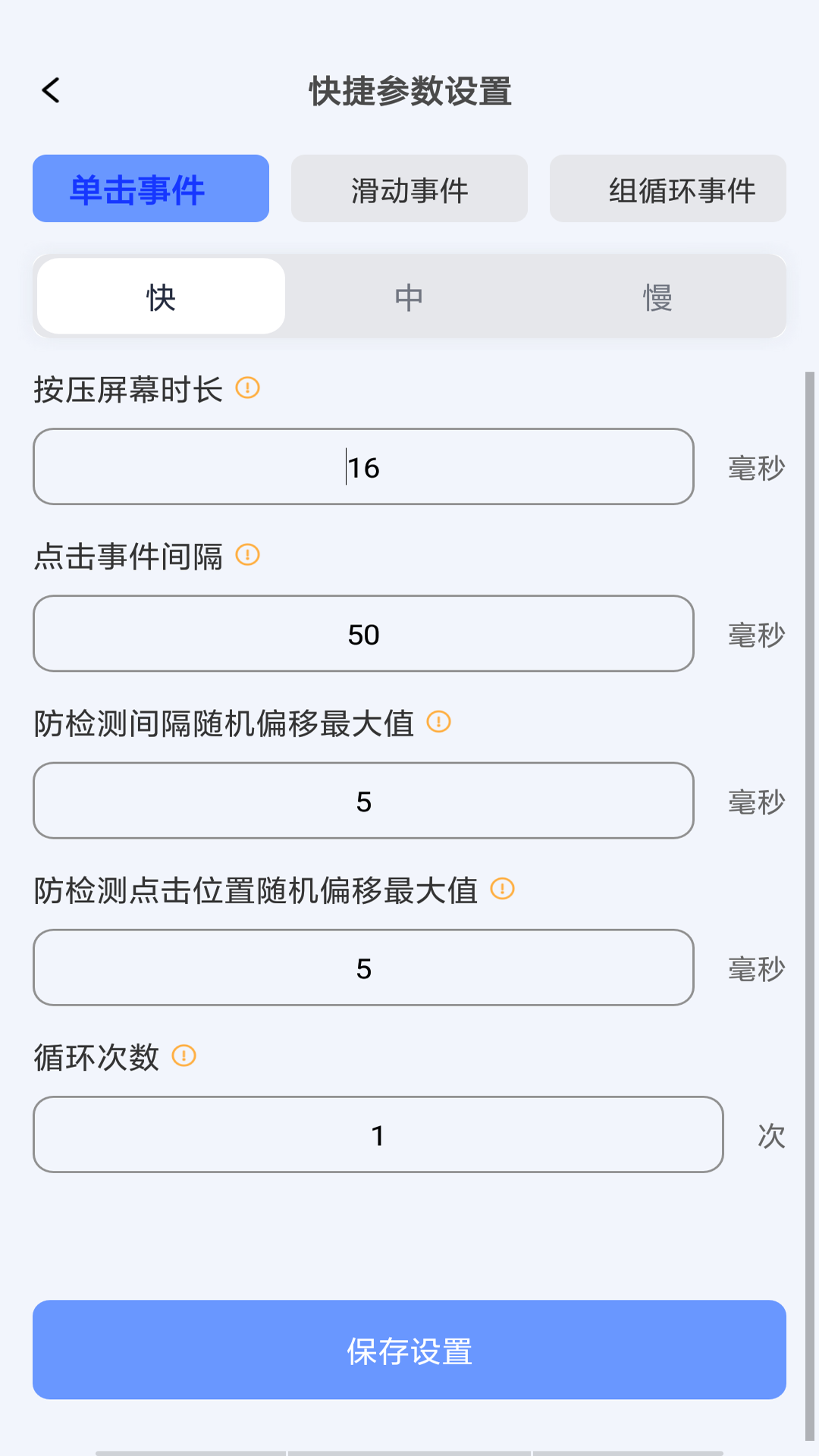Show info for 按压屏幕时长
Screen dimensions: 819x1456
pos(248,388)
